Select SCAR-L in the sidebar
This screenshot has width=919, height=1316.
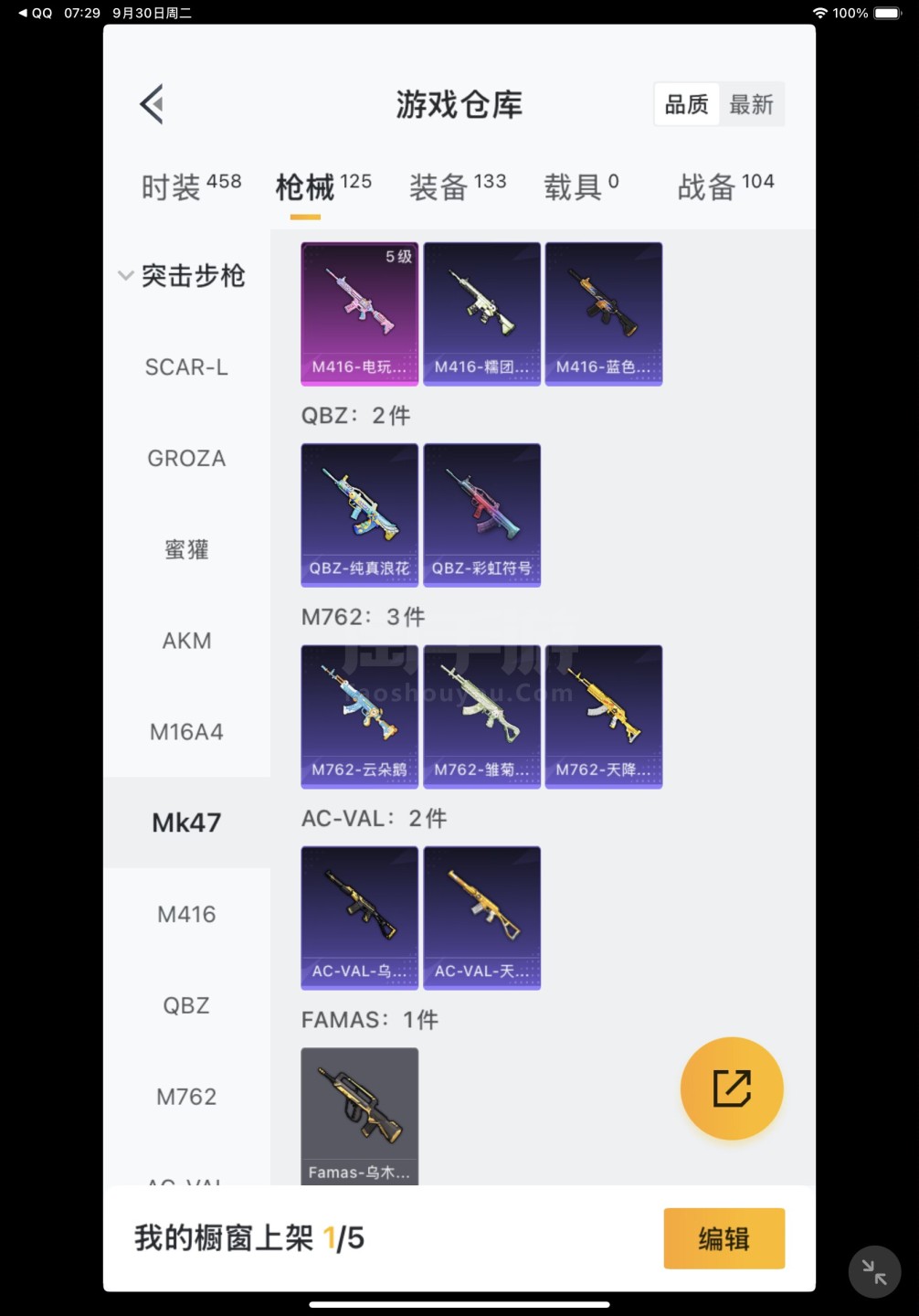186,367
